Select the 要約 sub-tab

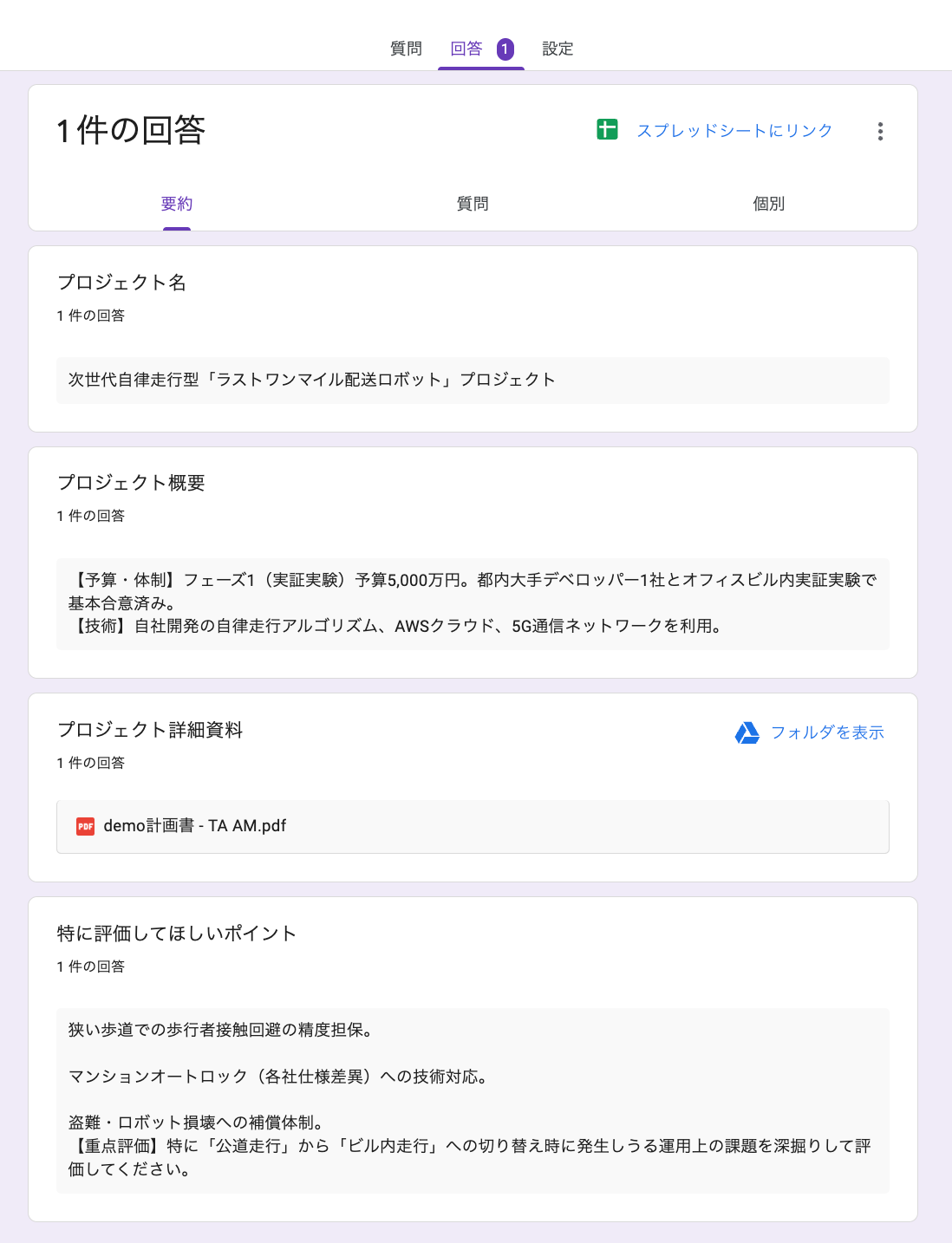[x=177, y=204]
